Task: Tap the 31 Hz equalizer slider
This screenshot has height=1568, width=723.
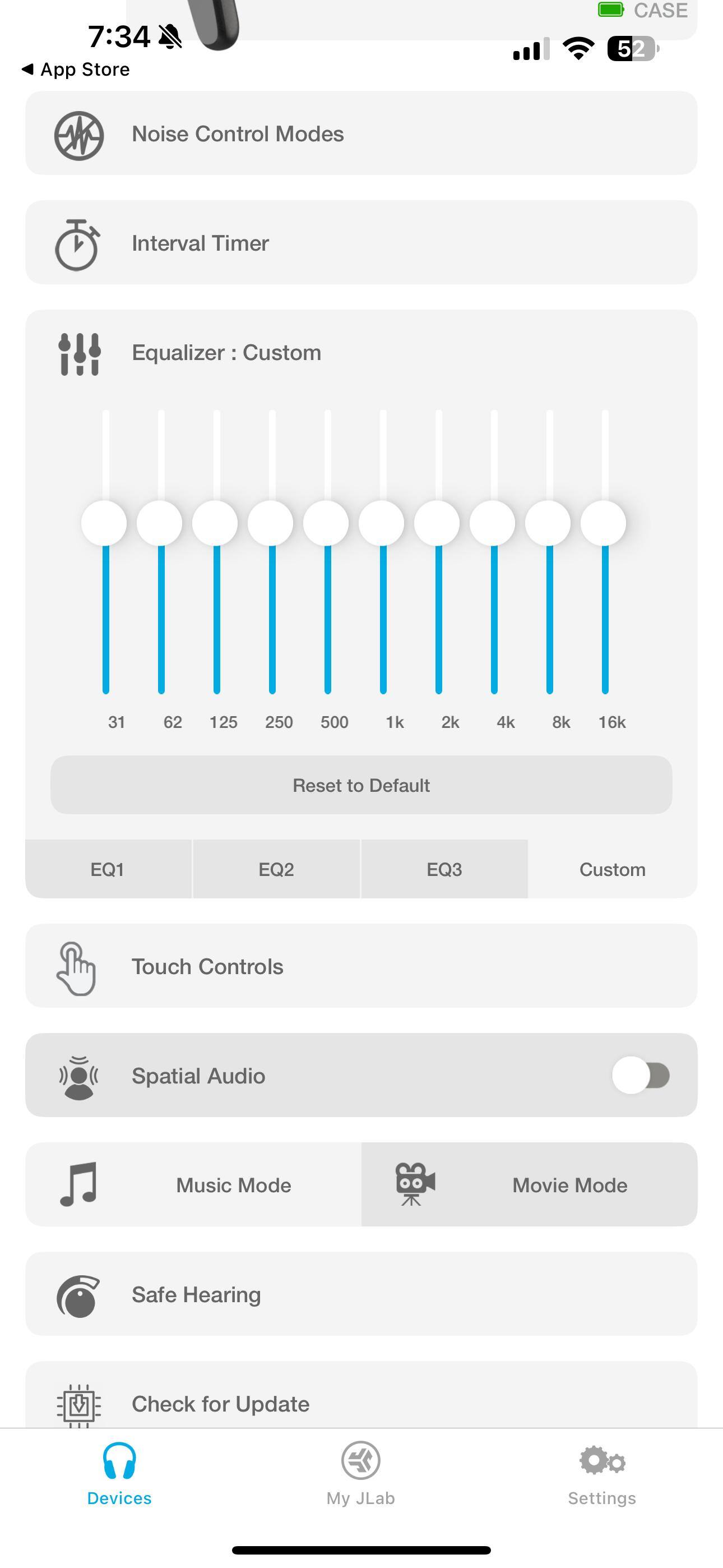Action: [x=104, y=523]
